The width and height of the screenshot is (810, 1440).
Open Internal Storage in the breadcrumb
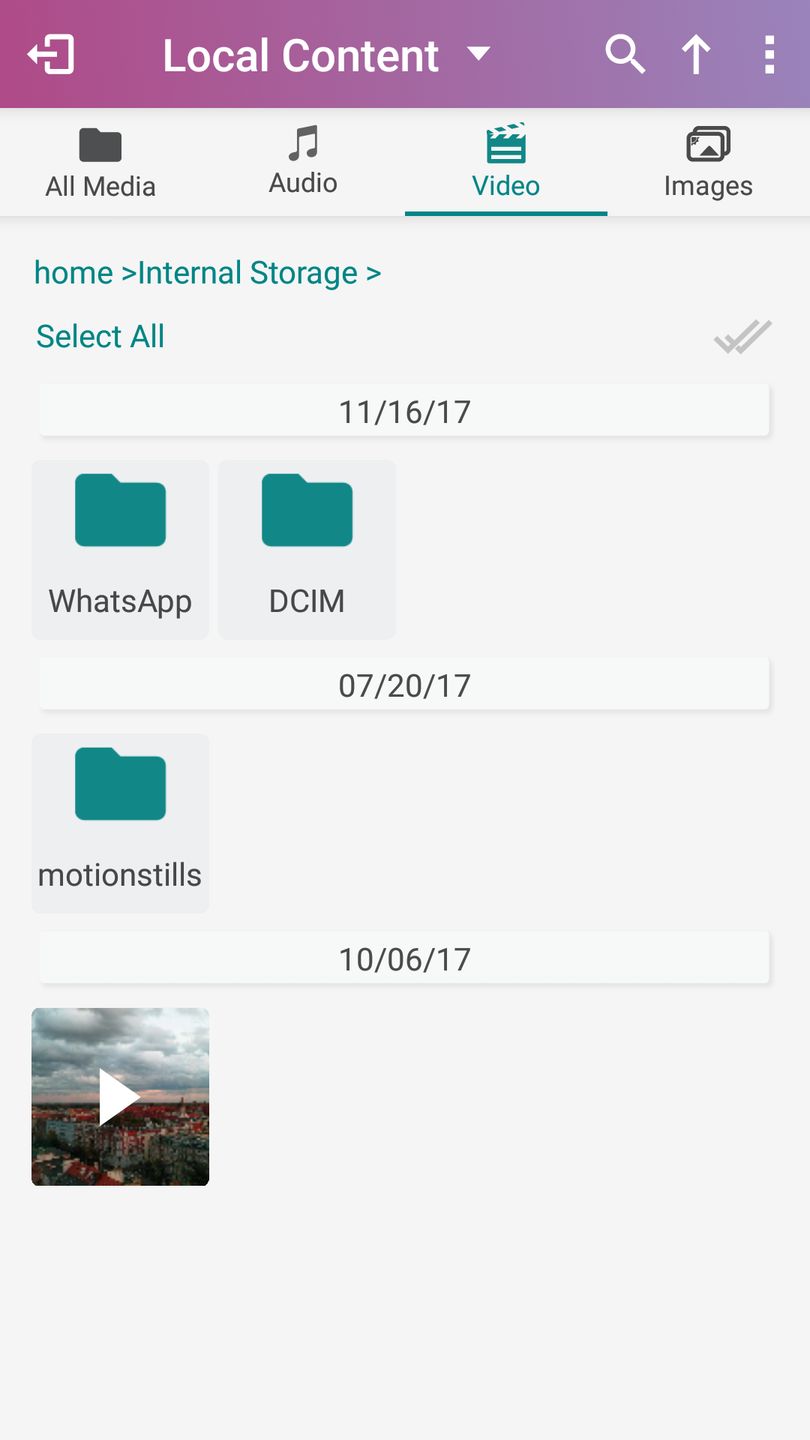point(248,273)
